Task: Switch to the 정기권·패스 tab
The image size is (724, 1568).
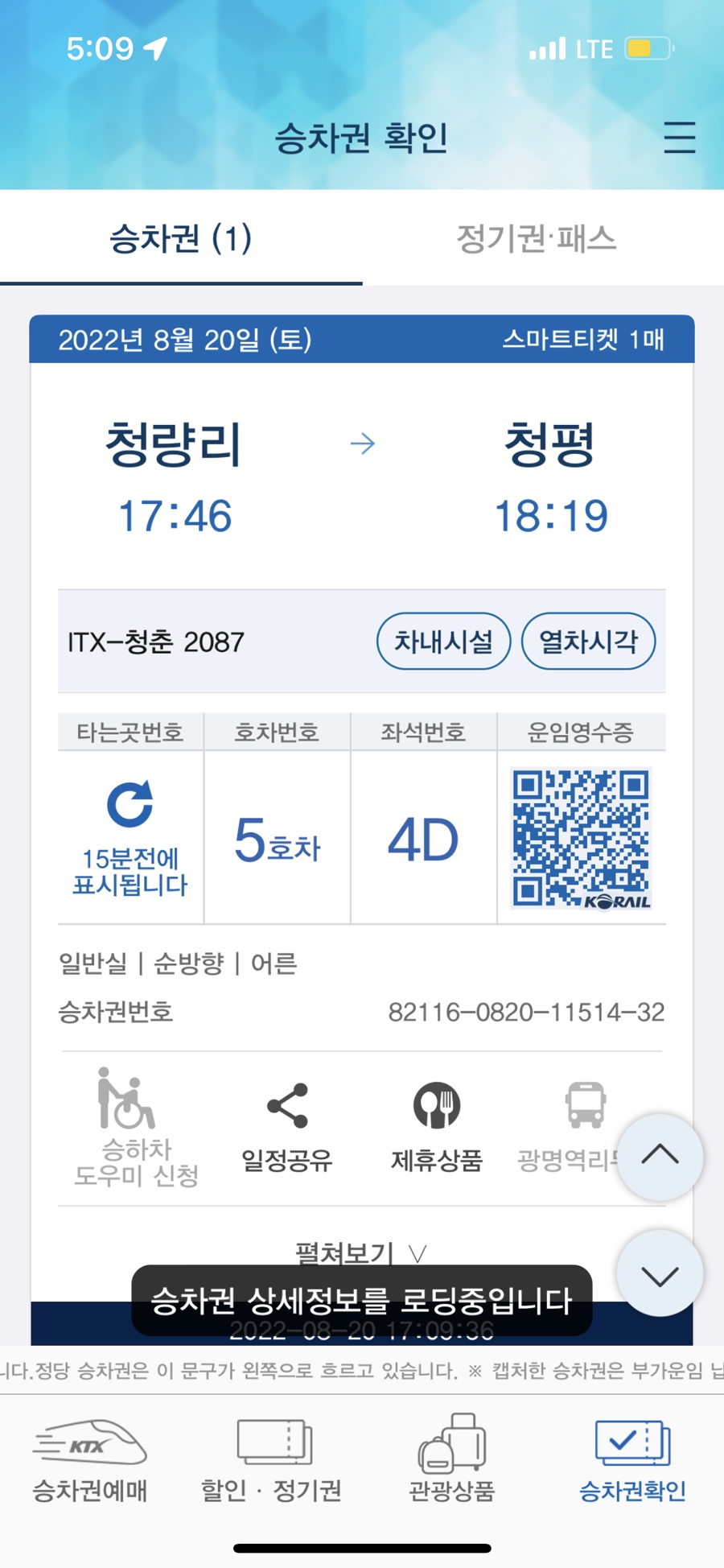Action: tap(537, 238)
